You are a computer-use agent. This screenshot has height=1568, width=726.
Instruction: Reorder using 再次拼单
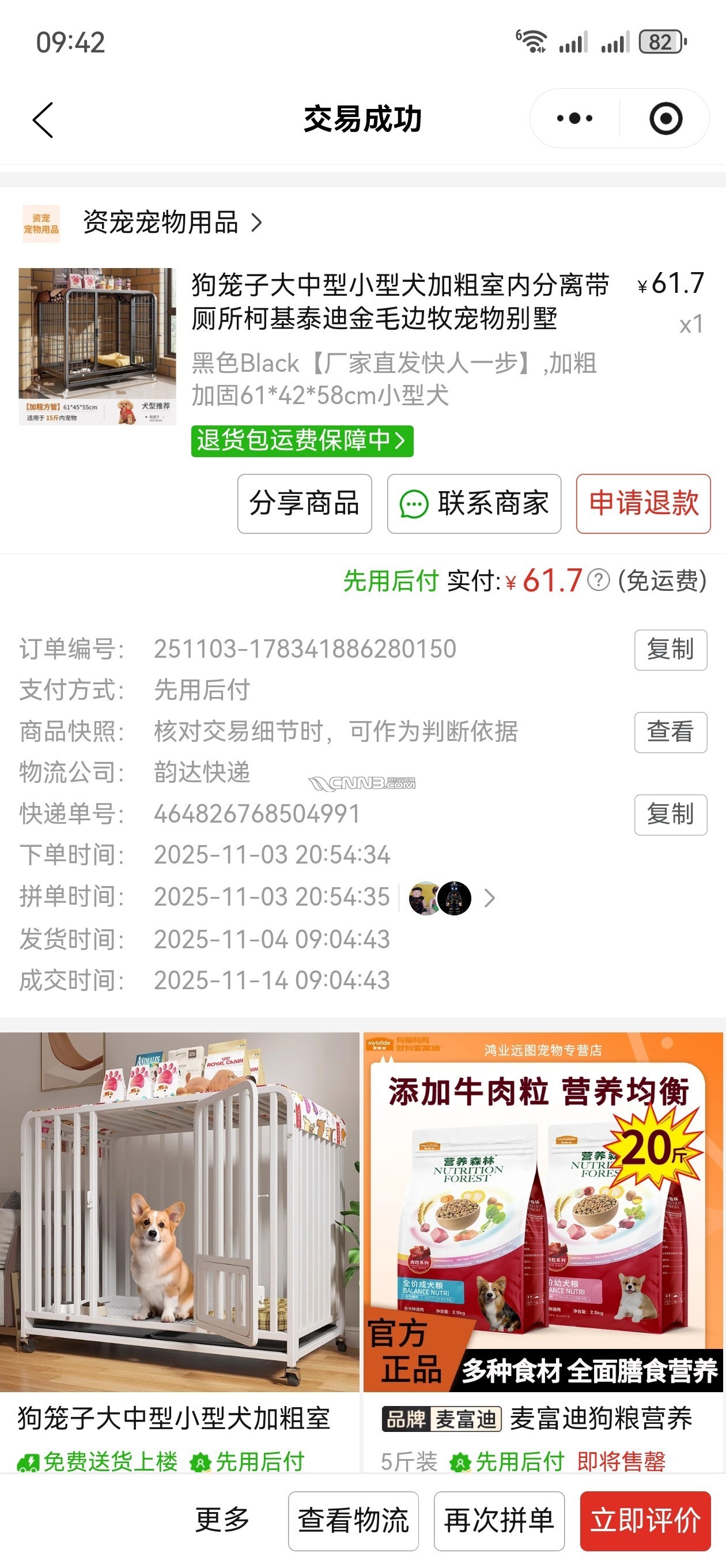pos(499,1521)
